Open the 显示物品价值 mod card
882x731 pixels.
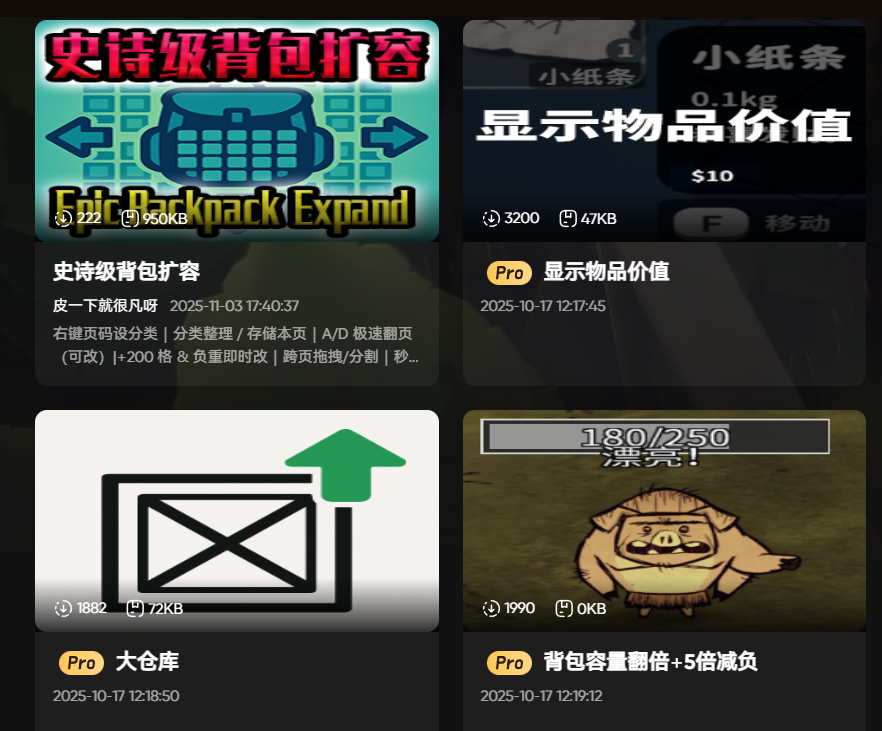click(664, 131)
